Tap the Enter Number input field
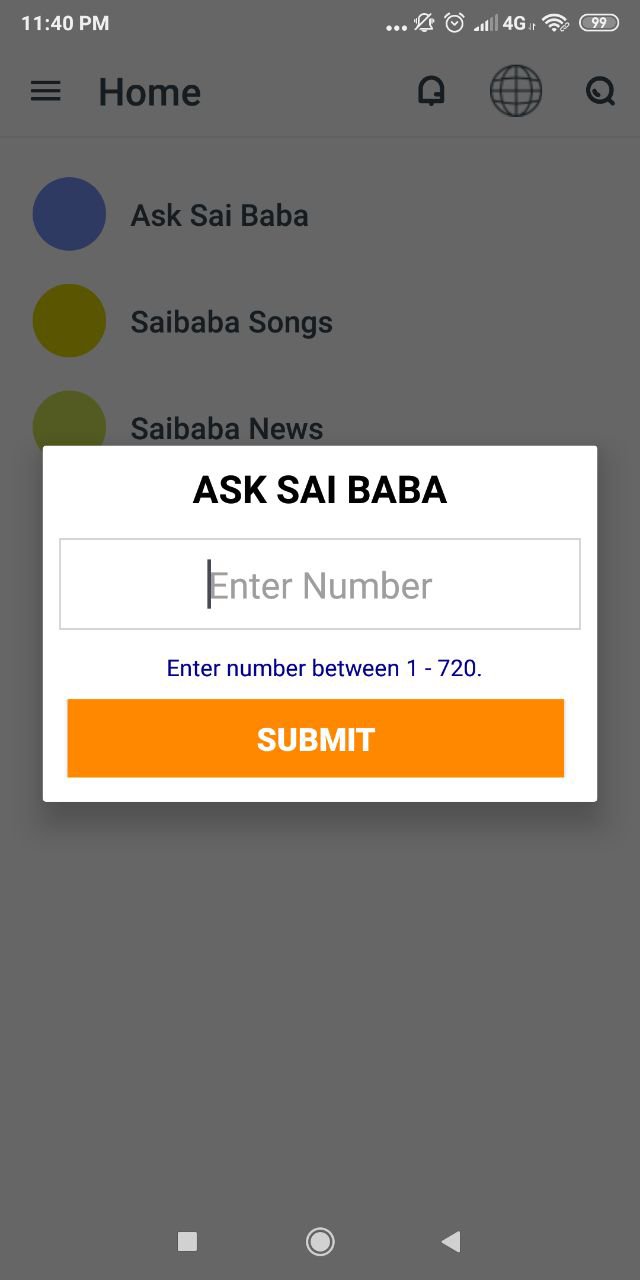The image size is (640, 1280). click(x=320, y=584)
